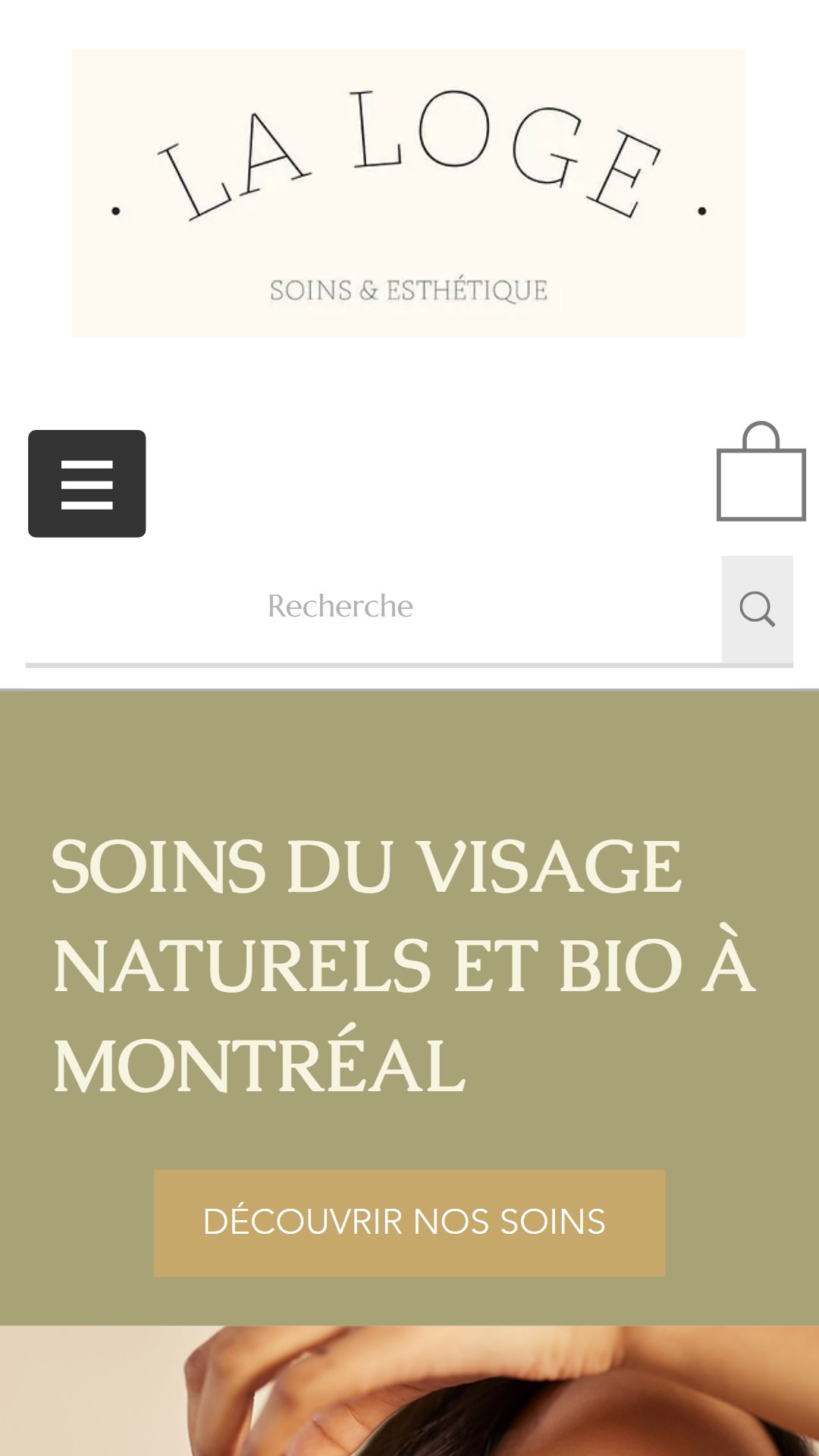Tap the La Loge logo banner
This screenshot has width=819, height=1456.
(x=408, y=193)
